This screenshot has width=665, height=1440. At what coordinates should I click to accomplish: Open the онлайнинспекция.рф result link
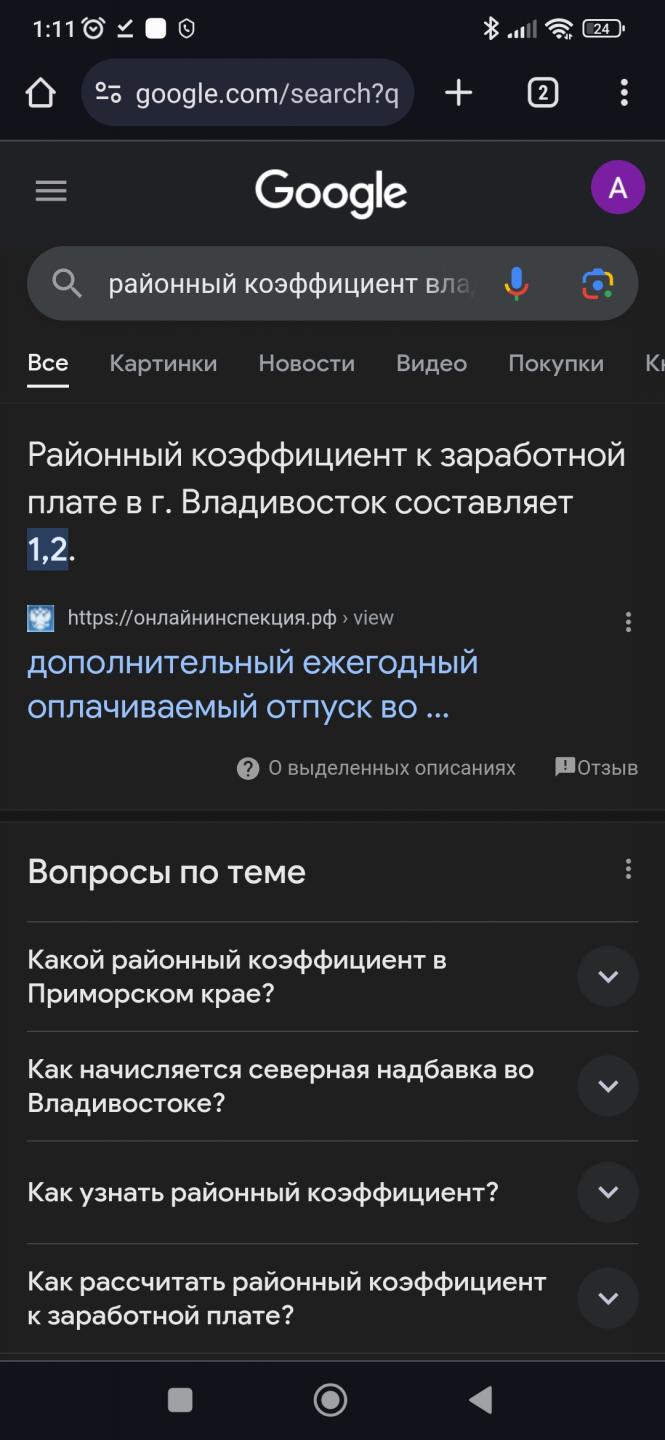point(252,684)
